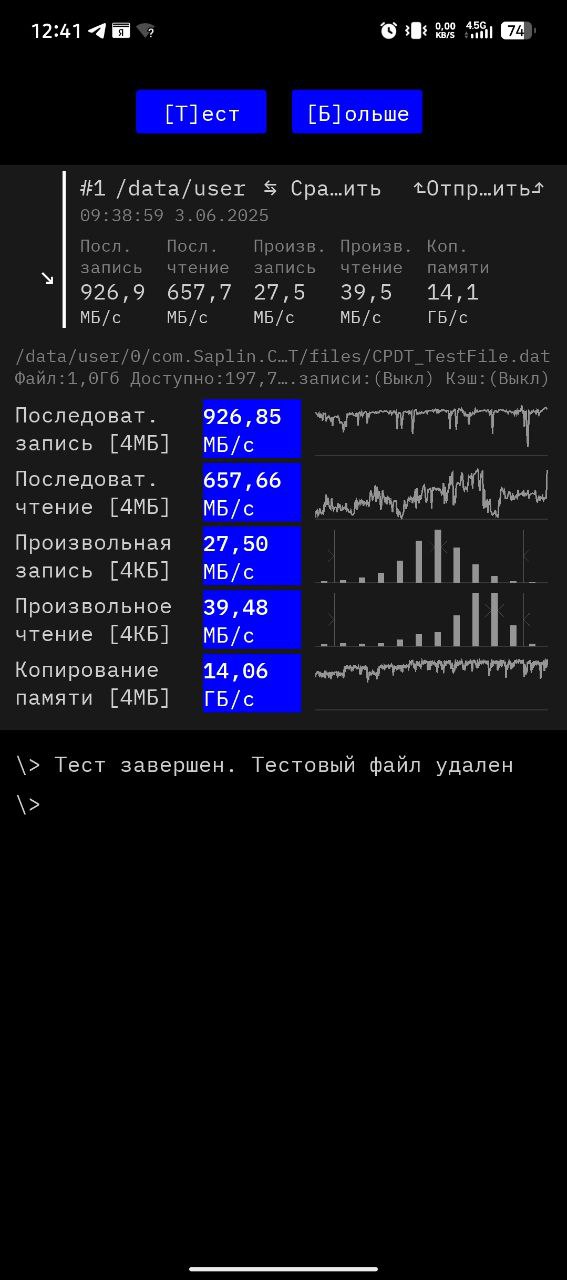The image size is (567, 1280).
Task: Expand result #1 with the arrow icon
Action: click(x=47, y=278)
